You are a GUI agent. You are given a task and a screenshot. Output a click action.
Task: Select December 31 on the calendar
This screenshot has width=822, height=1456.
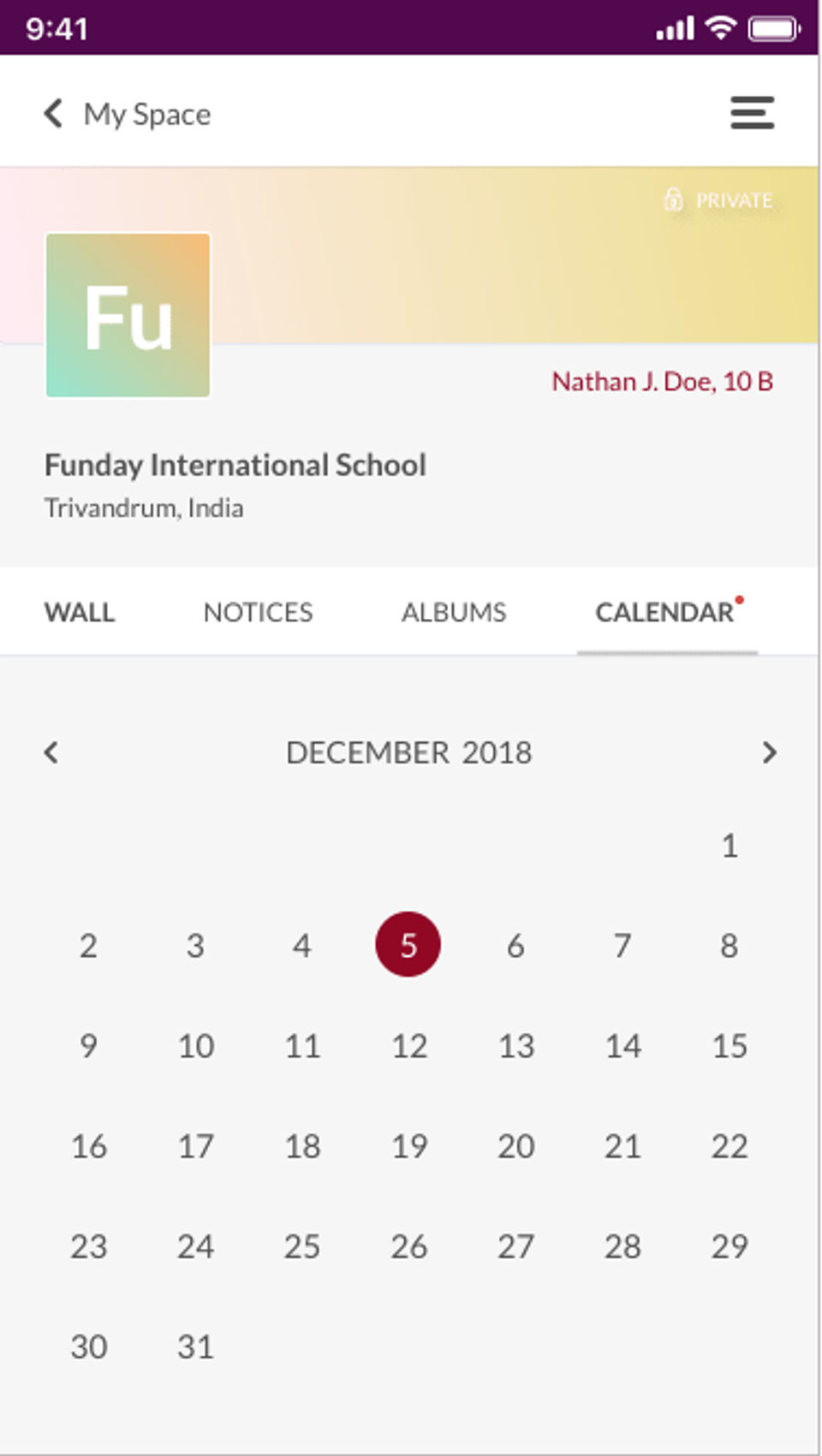click(x=195, y=1346)
